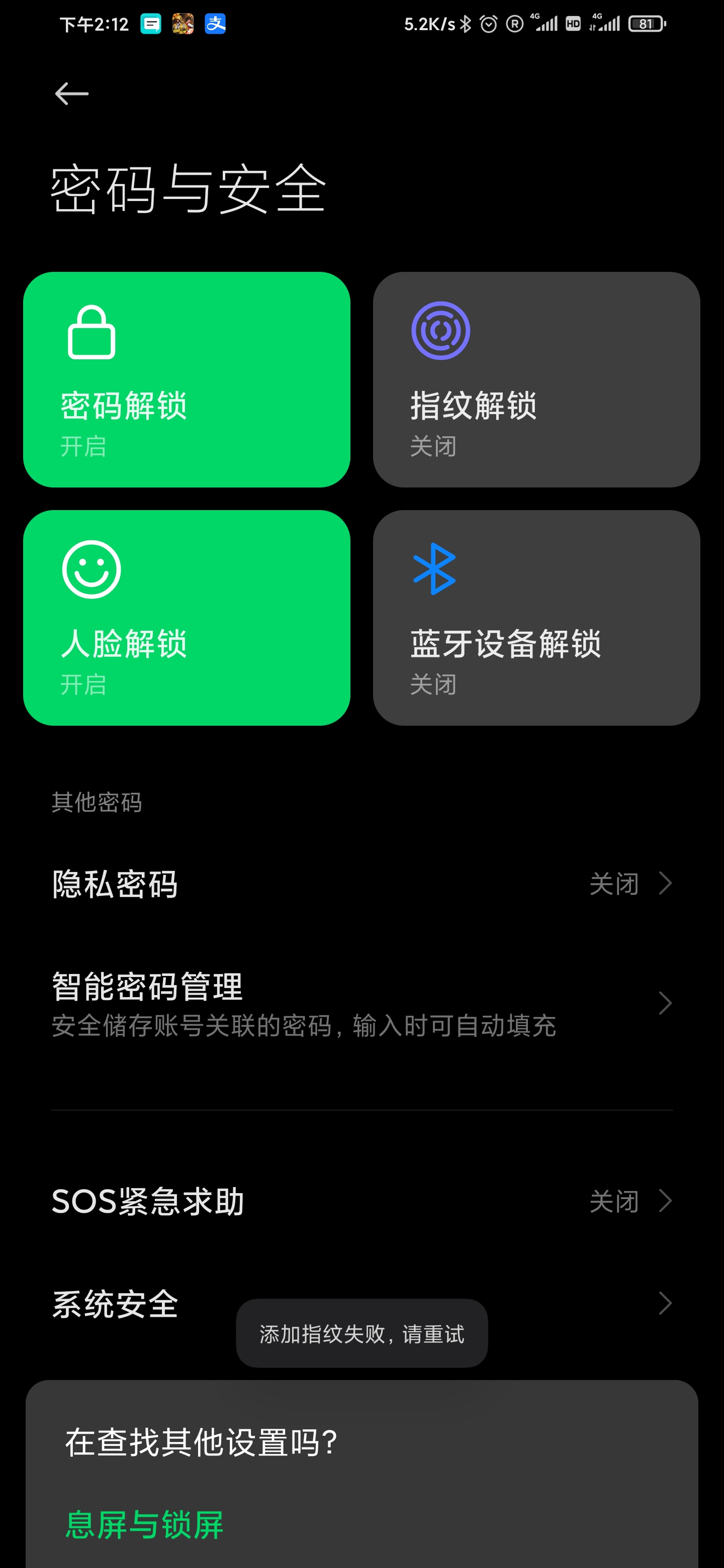The width and height of the screenshot is (724, 1568).
Task: Open 系统安全 settings
Action: pyautogui.click(x=361, y=1303)
